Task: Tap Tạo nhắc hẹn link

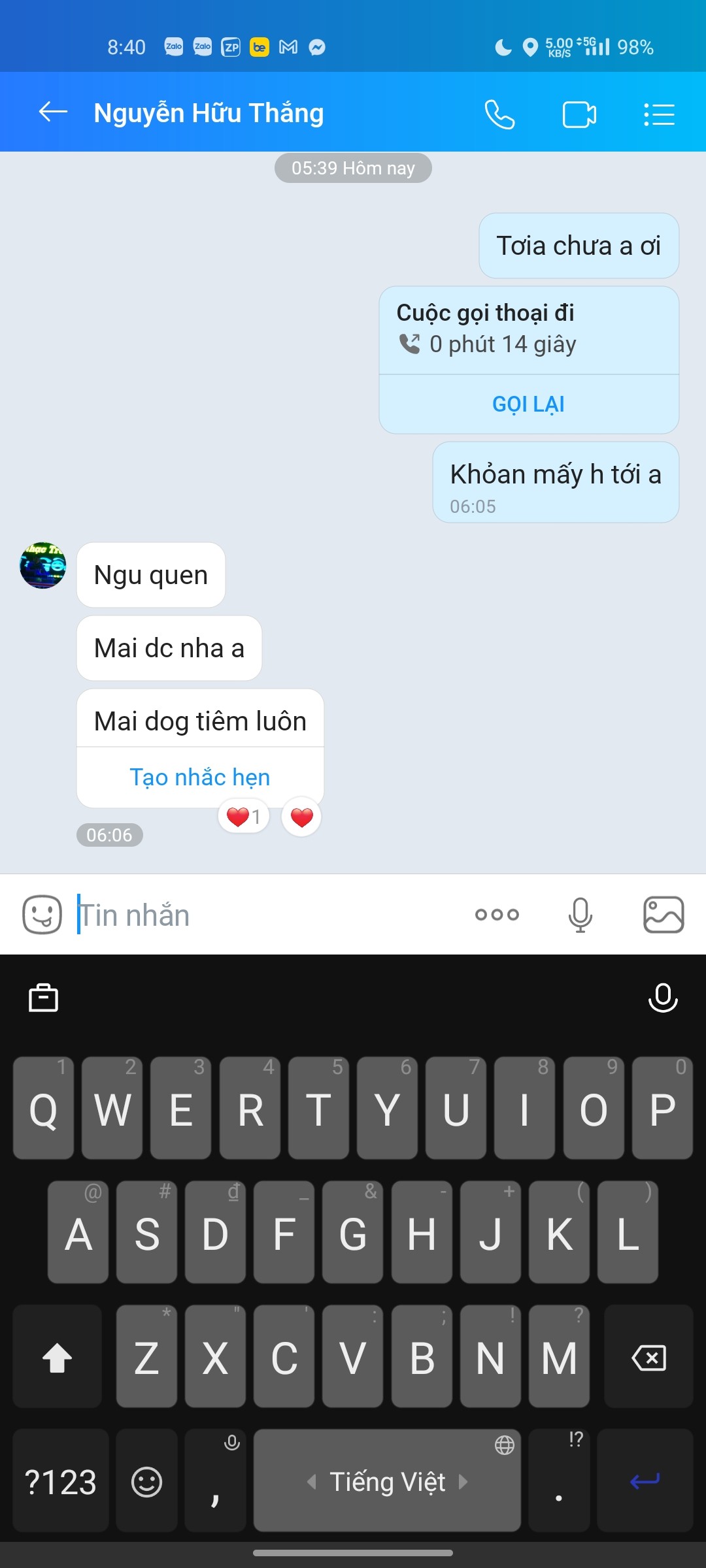Action: (x=200, y=777)
